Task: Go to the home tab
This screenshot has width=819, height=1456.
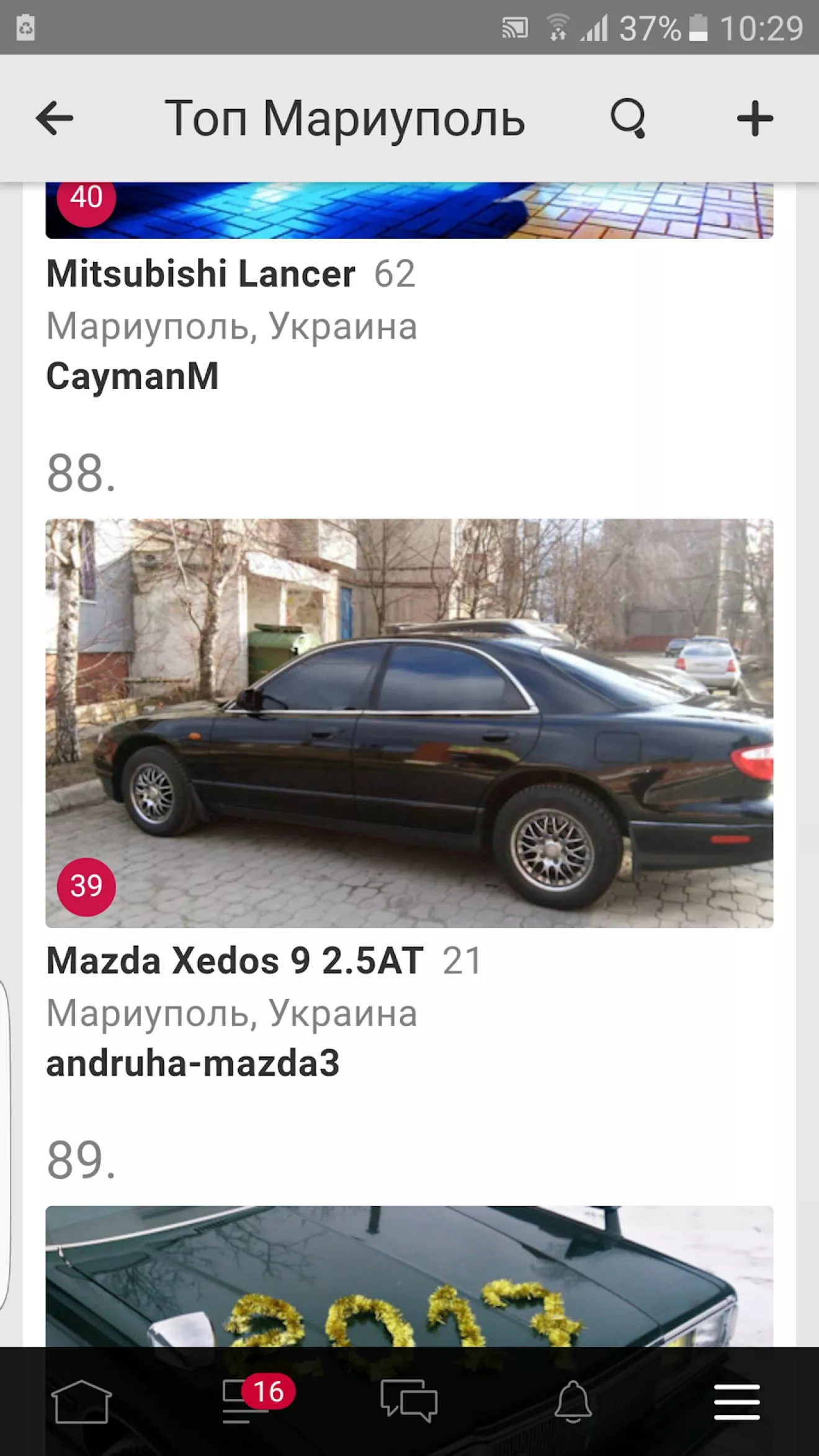Action: (81, 1401)
